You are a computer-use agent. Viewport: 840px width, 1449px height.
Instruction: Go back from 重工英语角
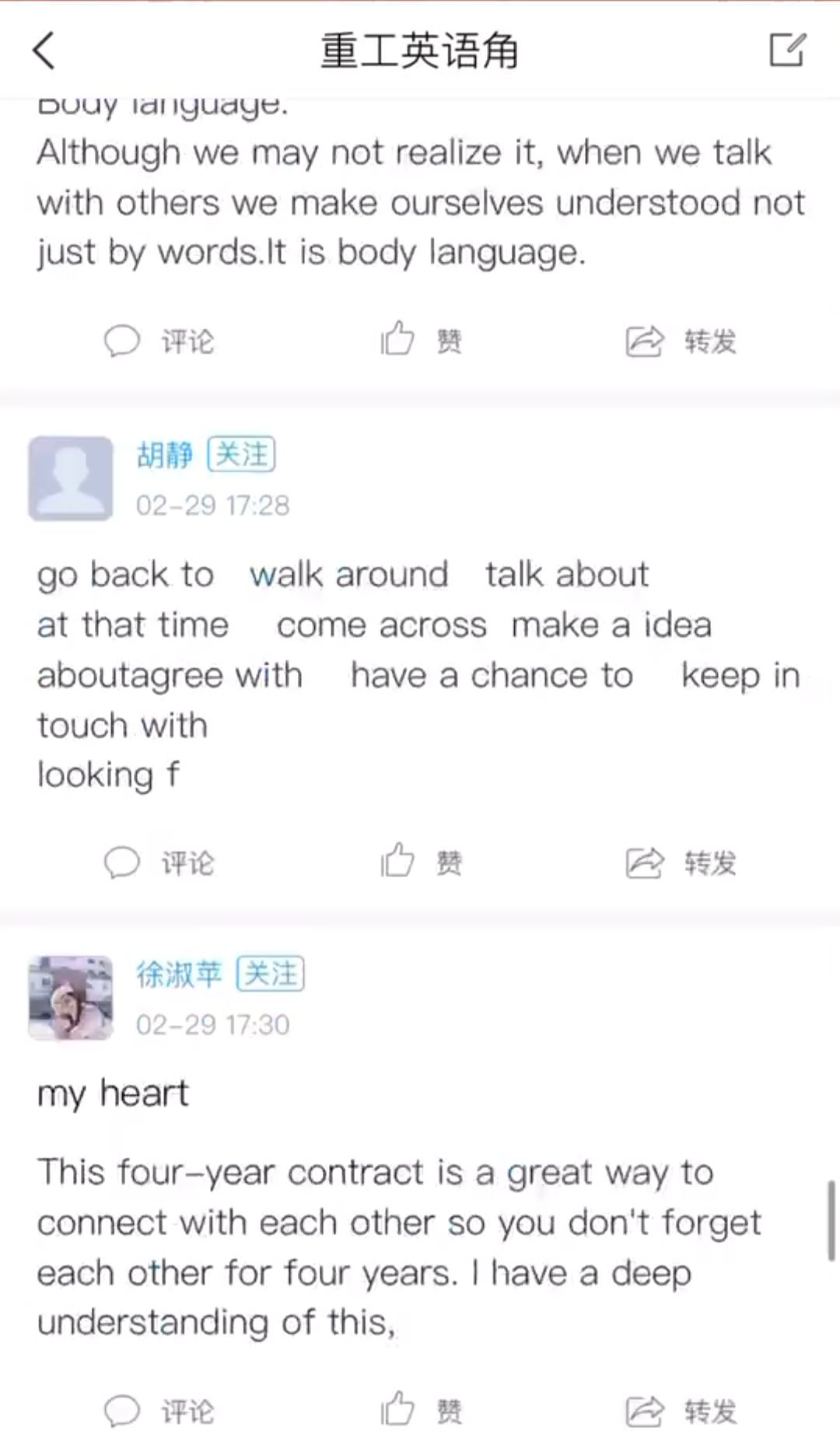tap(44, 51)
